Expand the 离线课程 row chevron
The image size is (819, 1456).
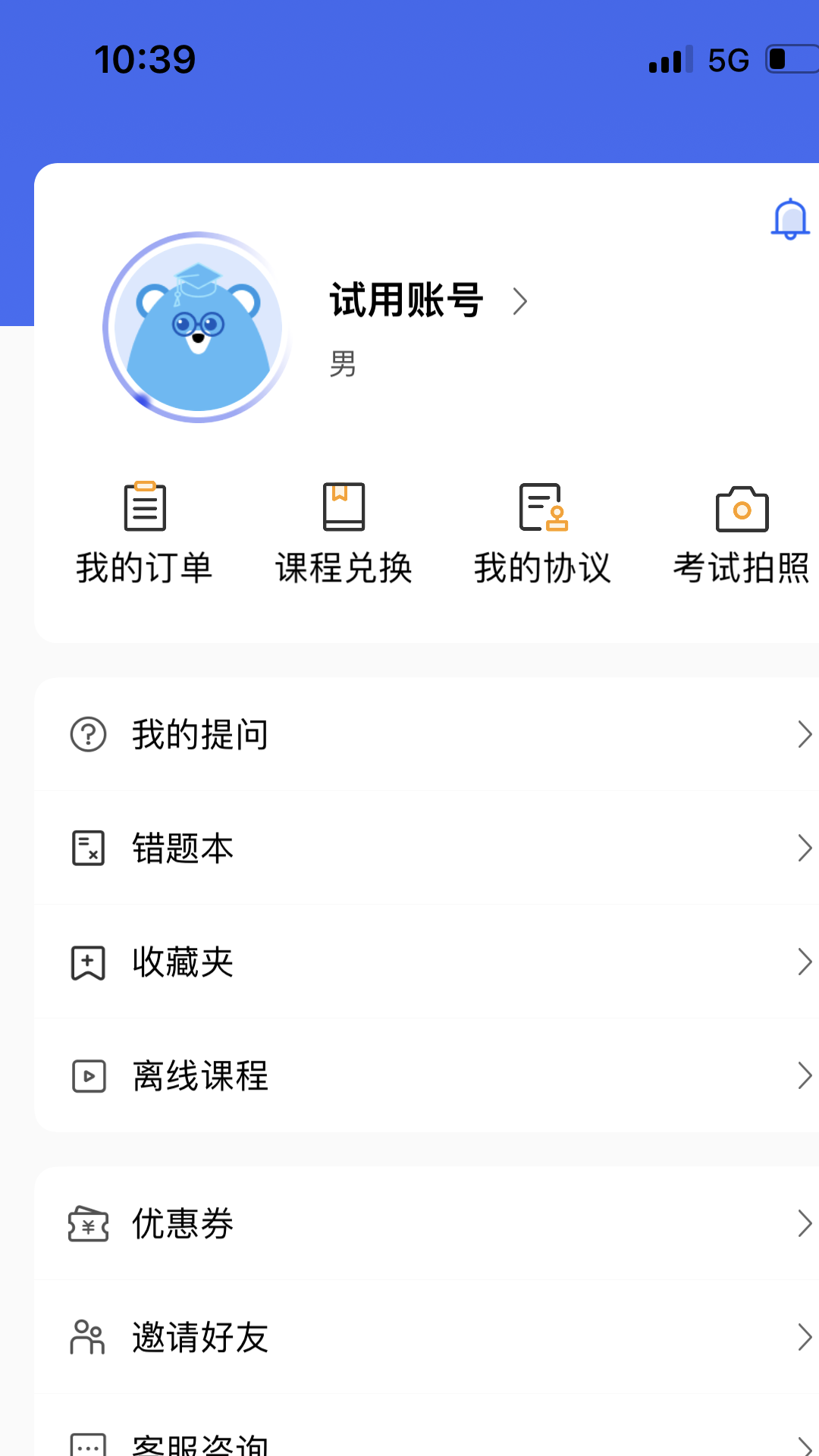(806, 1076)
